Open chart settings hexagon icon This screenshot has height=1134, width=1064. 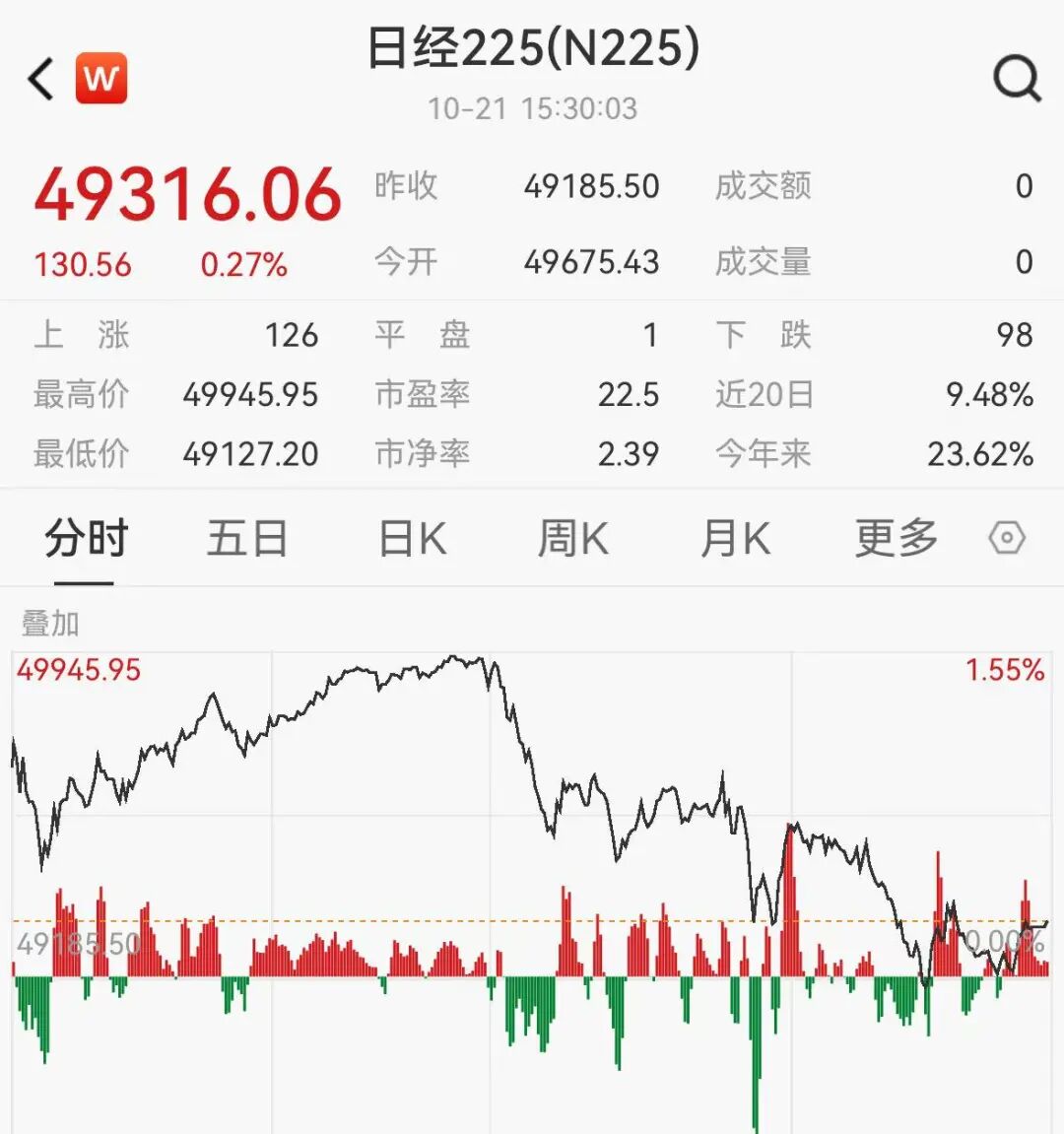(1007, 539)
